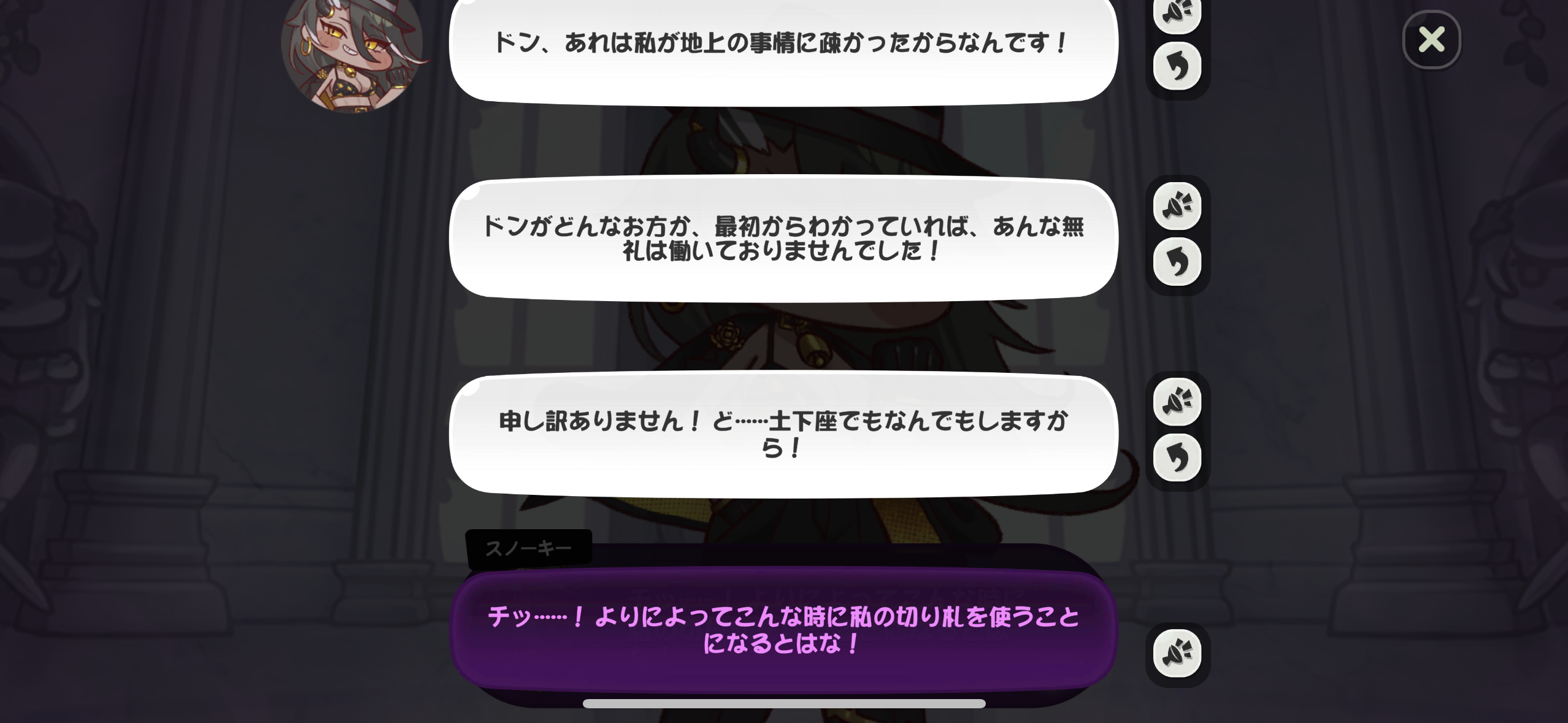This screenshot has height=723, width=1568.
Task: Rewind to the 土下座でもなんでも line
Action: click(1177, 457)
